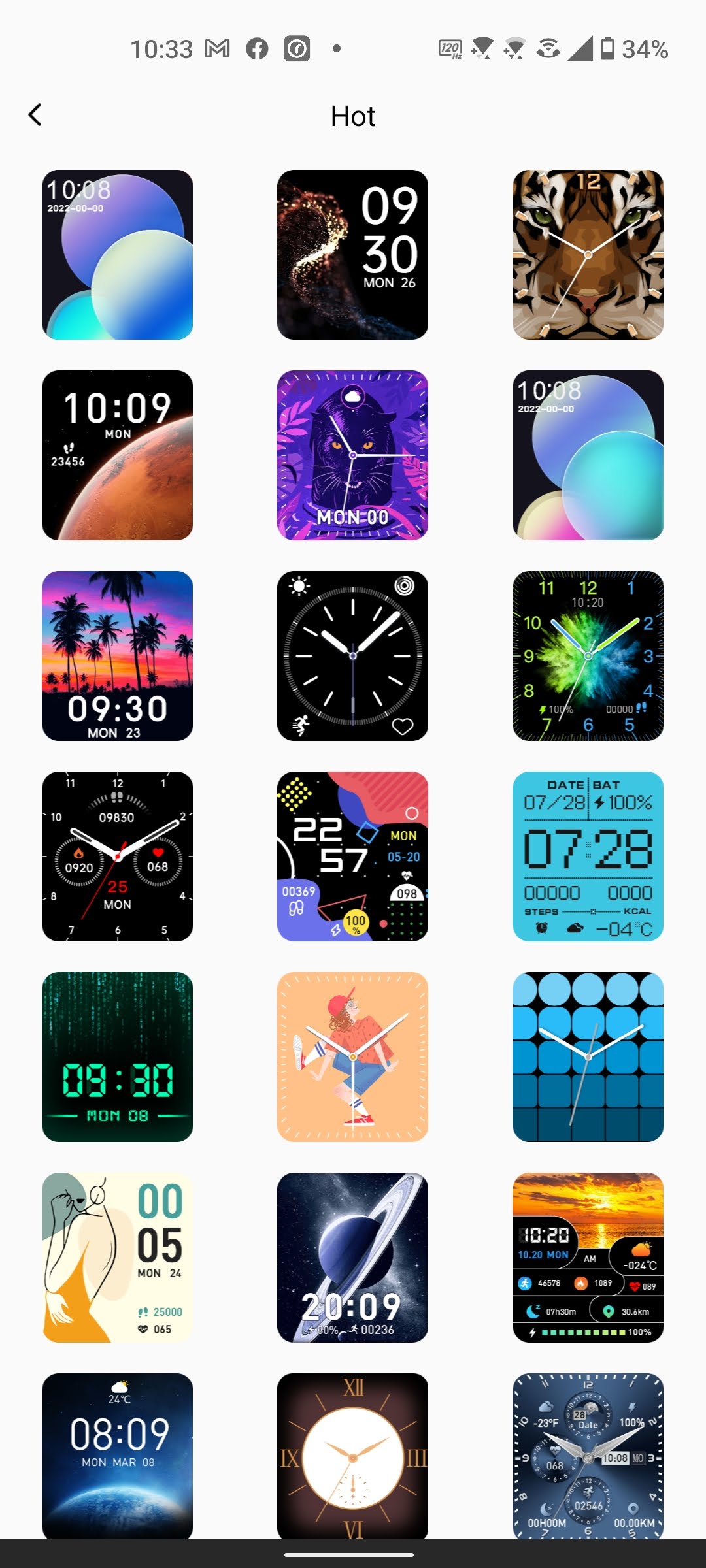
Task: Open the Earth 08:09 watch face
Action: click(117, 1456)
